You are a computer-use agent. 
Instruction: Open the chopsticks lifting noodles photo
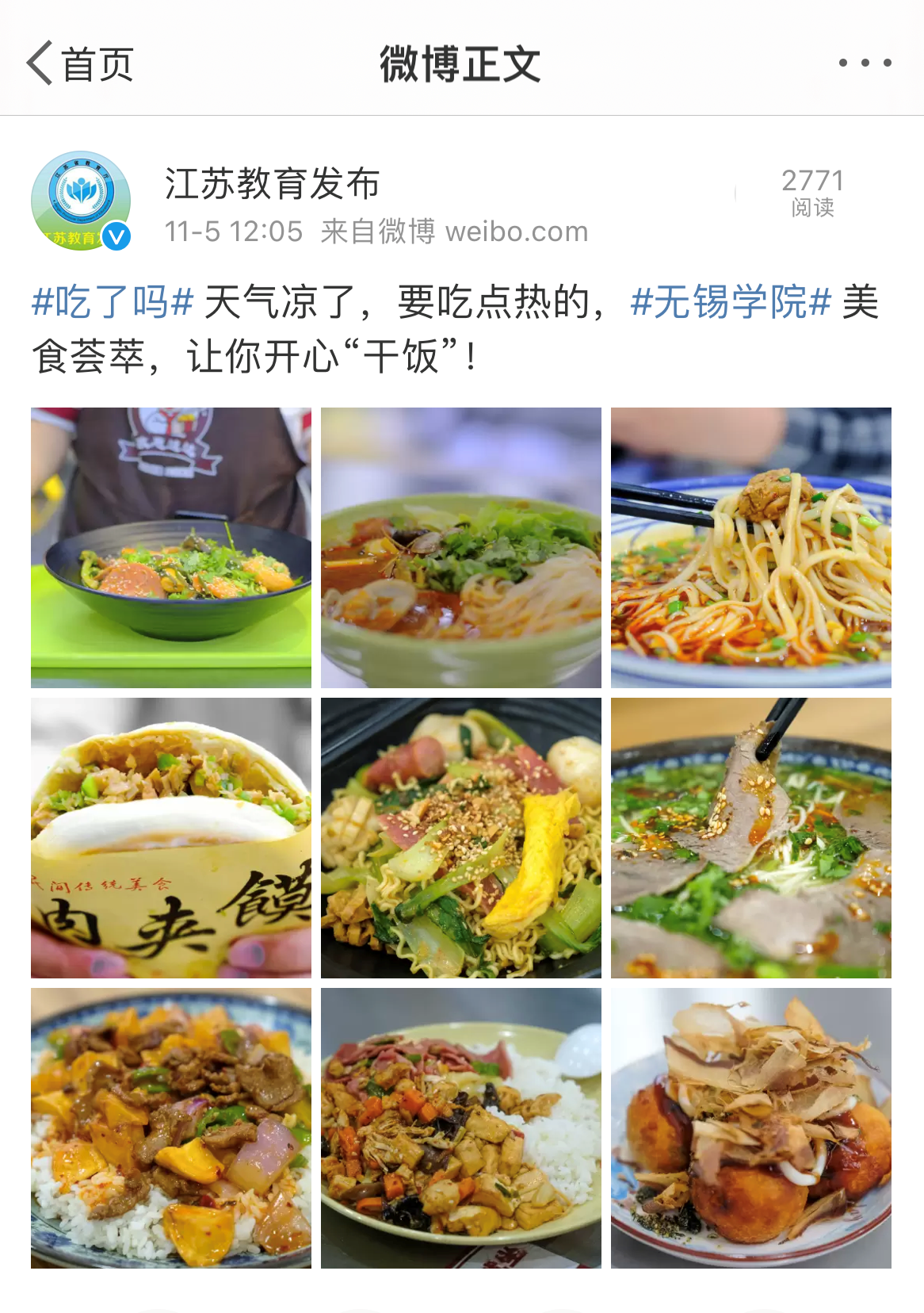click(751, 547)
